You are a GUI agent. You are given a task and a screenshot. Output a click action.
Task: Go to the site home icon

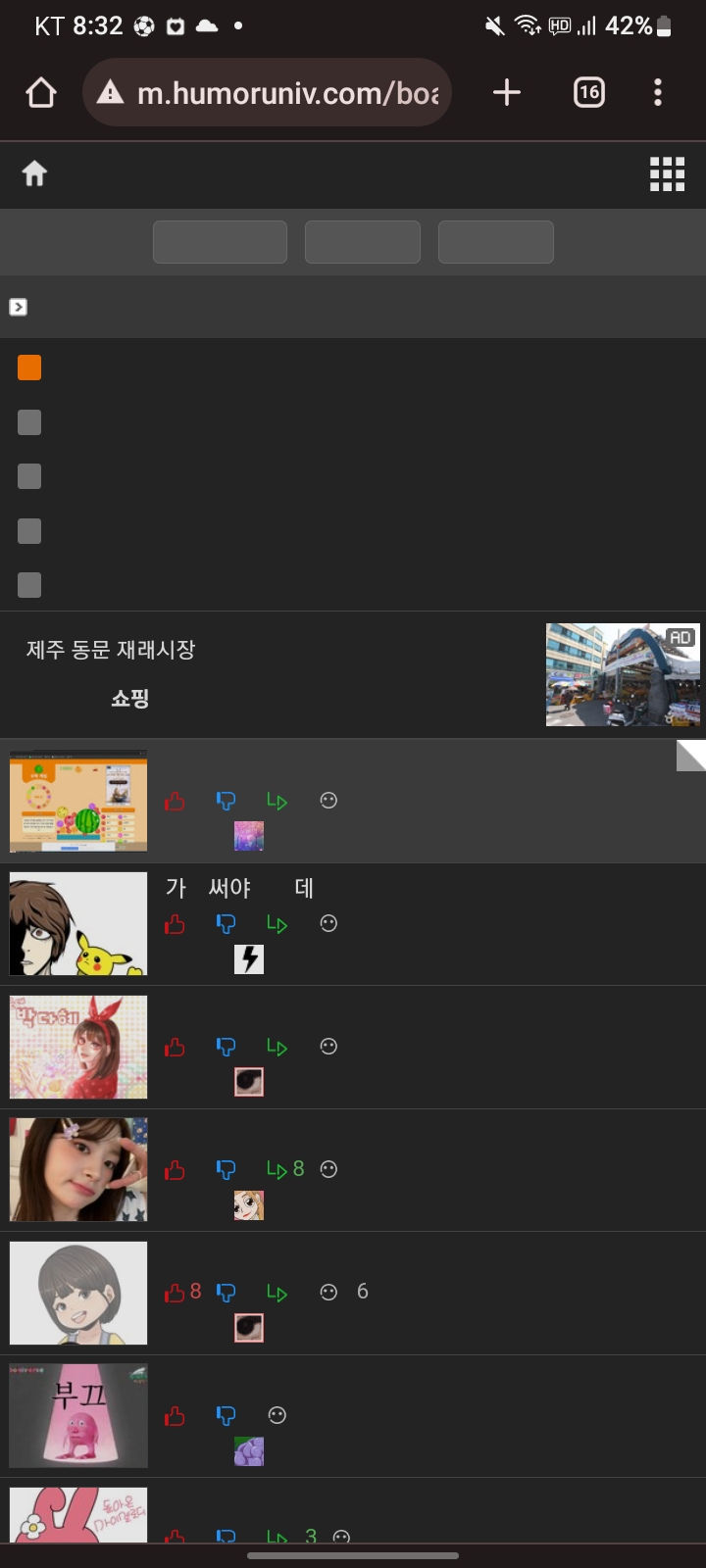(35, 174)
